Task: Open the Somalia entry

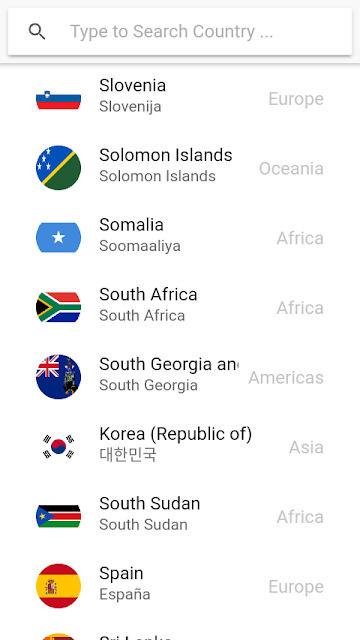Action: [180, 238]
